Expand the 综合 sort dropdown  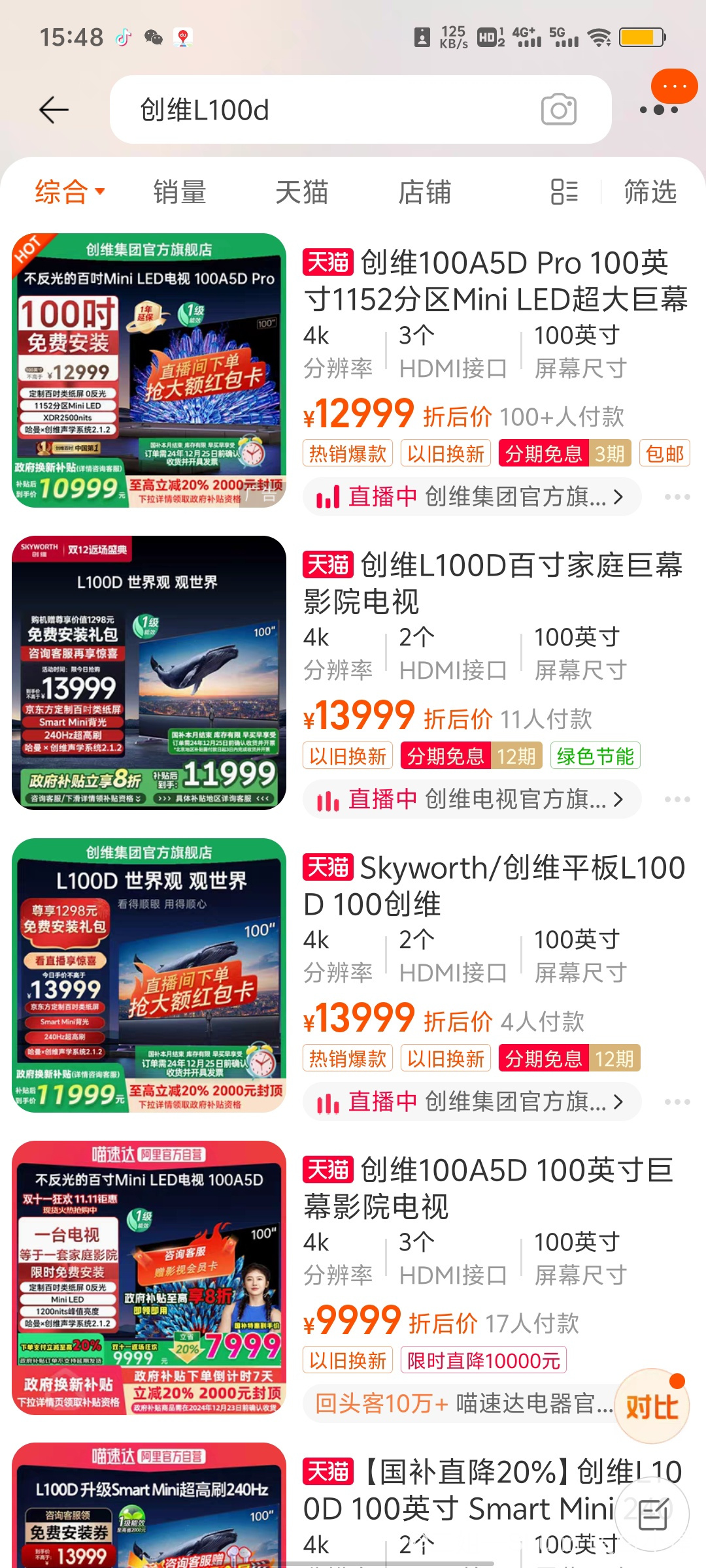[69, 192]
